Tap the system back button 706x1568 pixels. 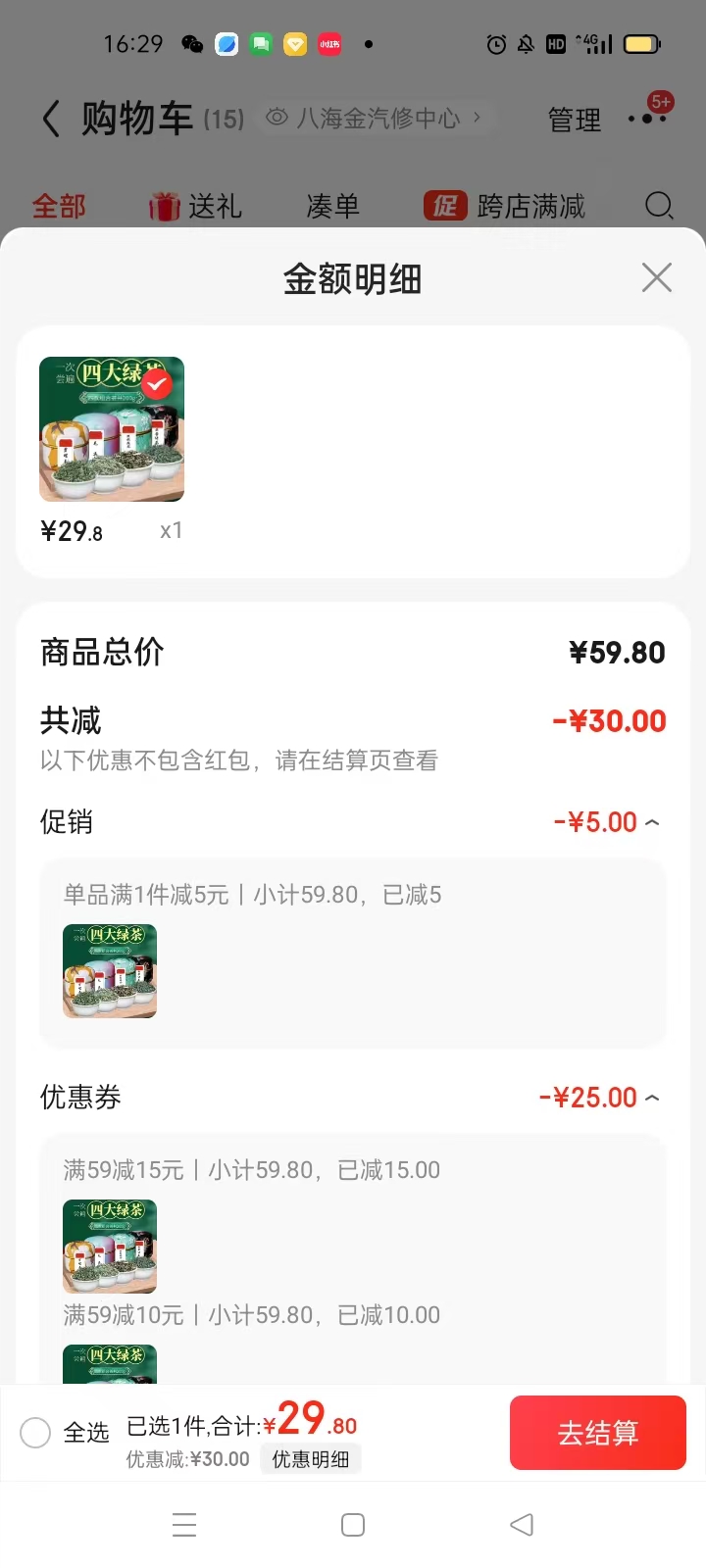click(x=522, y=1525)
